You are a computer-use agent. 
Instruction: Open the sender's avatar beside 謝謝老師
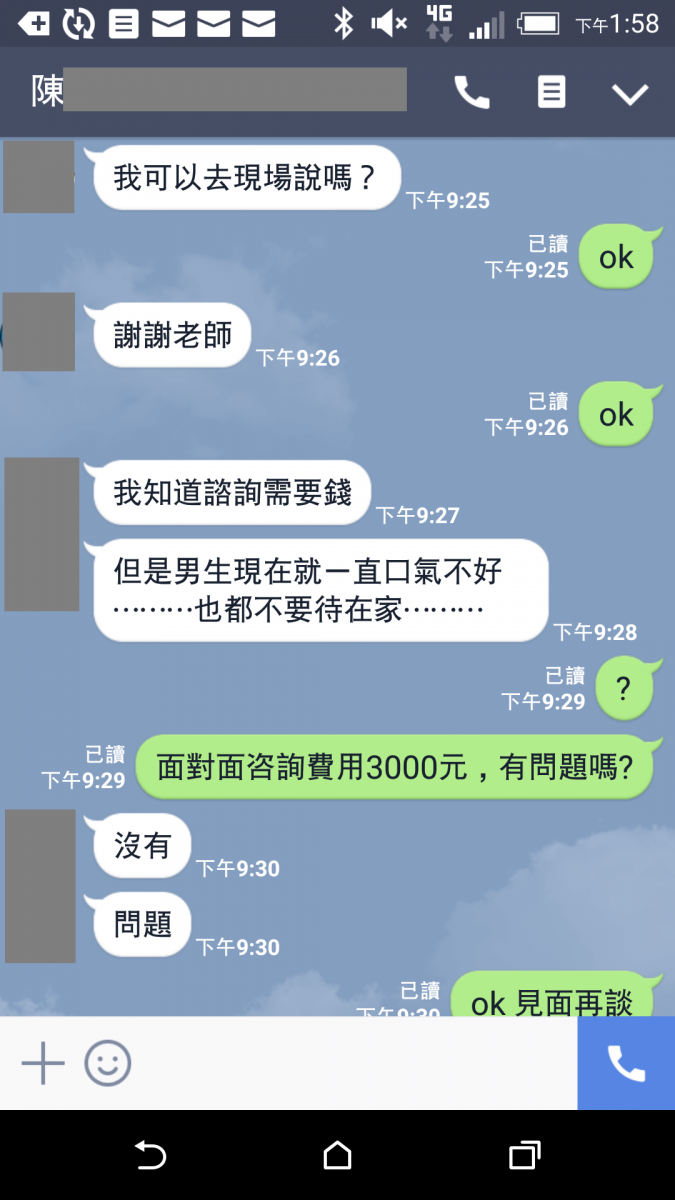point(39,332)
